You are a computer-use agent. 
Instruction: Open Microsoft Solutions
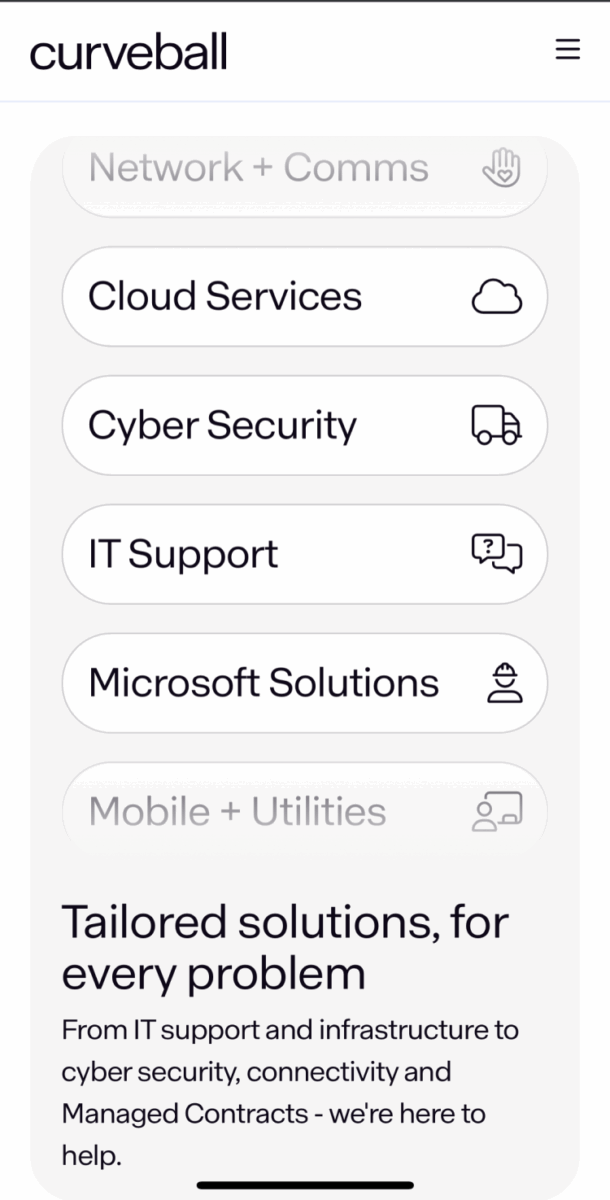pyautogui.click(x=305, y=683)
